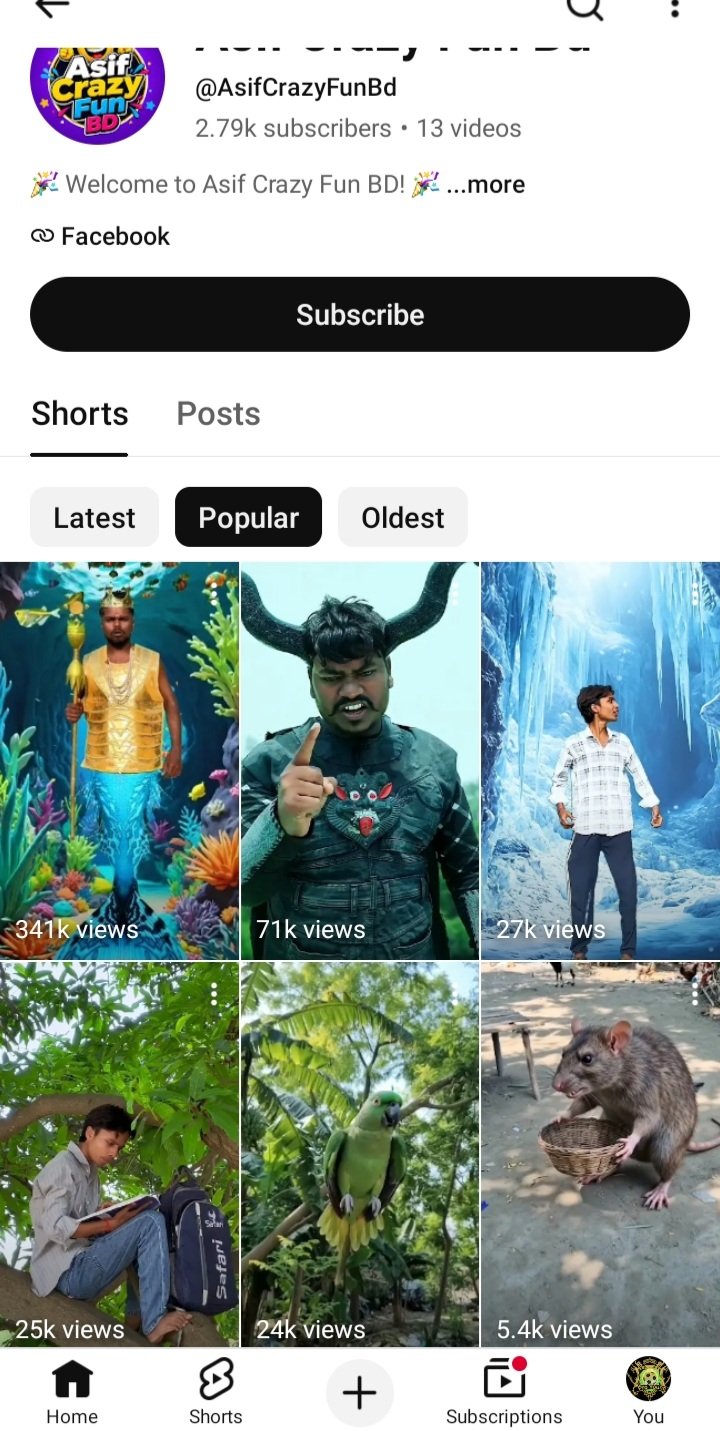
Task: Watch the short with 25k views
Action: [x=119, y=1154]
